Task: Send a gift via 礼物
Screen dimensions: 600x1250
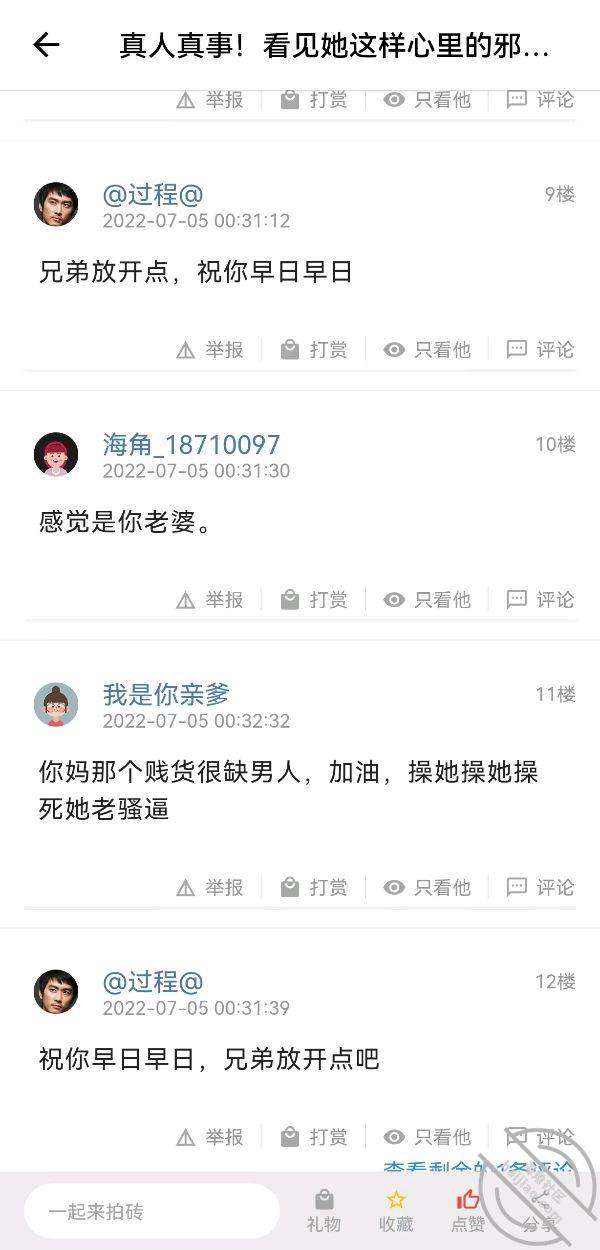Action: [x=324, y=1211]
